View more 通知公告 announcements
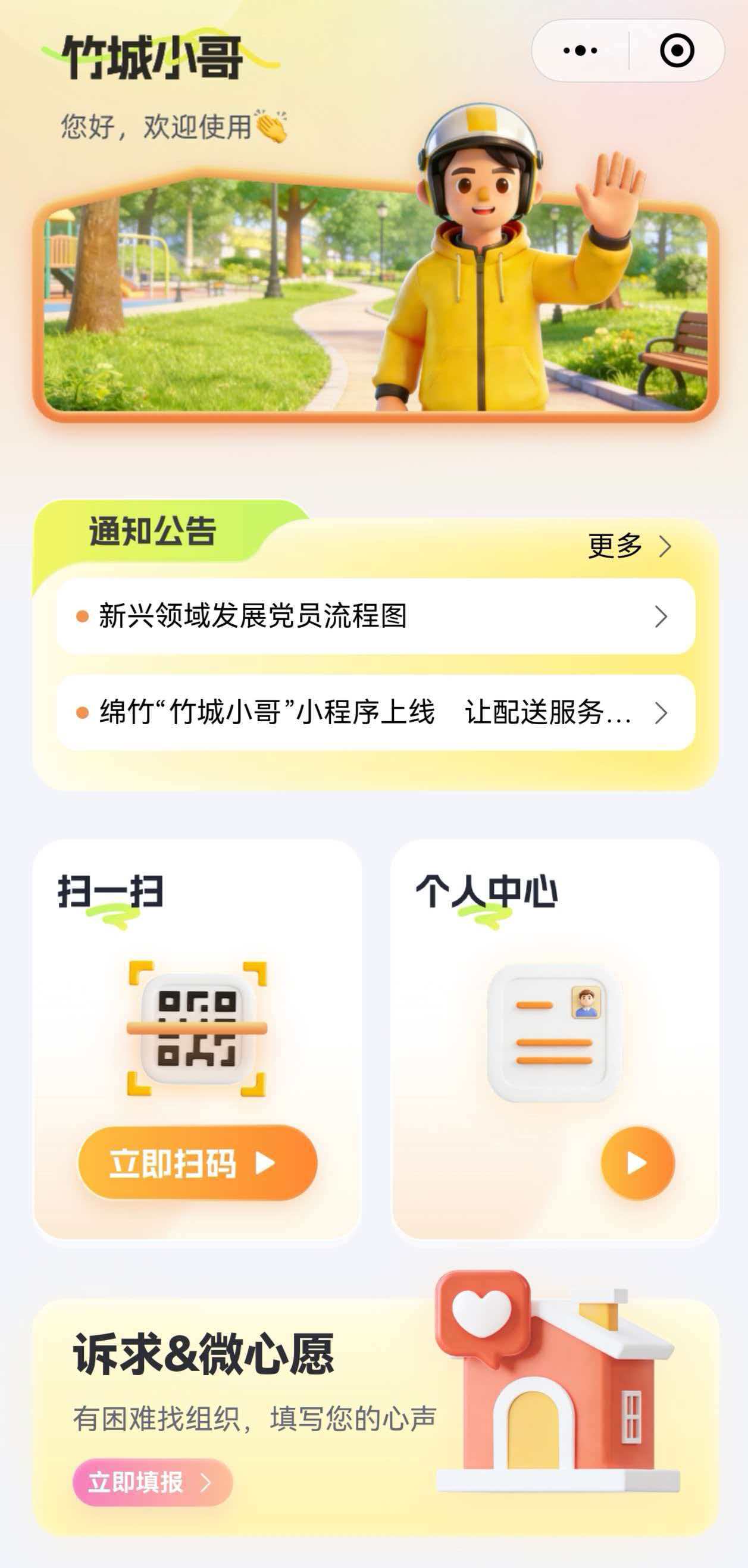 pos(629,546)
